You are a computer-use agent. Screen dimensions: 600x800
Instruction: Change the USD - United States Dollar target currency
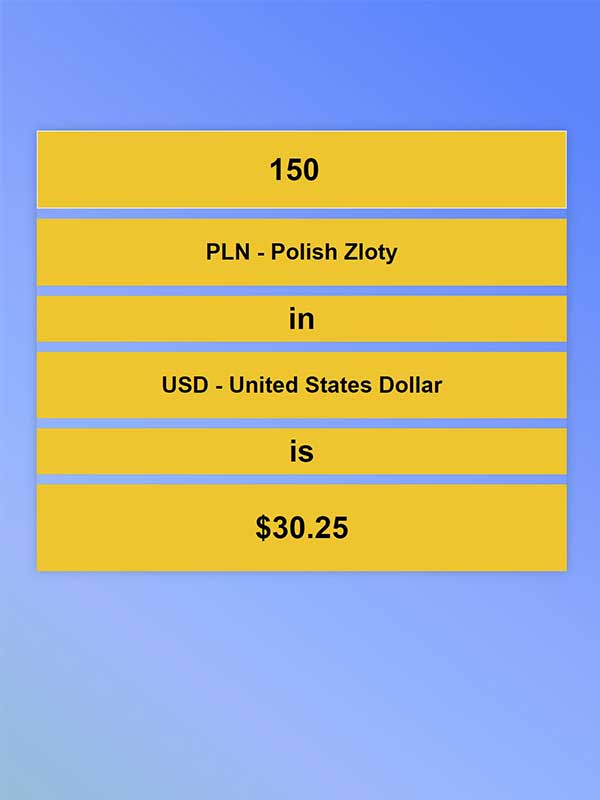click(301, 385)
